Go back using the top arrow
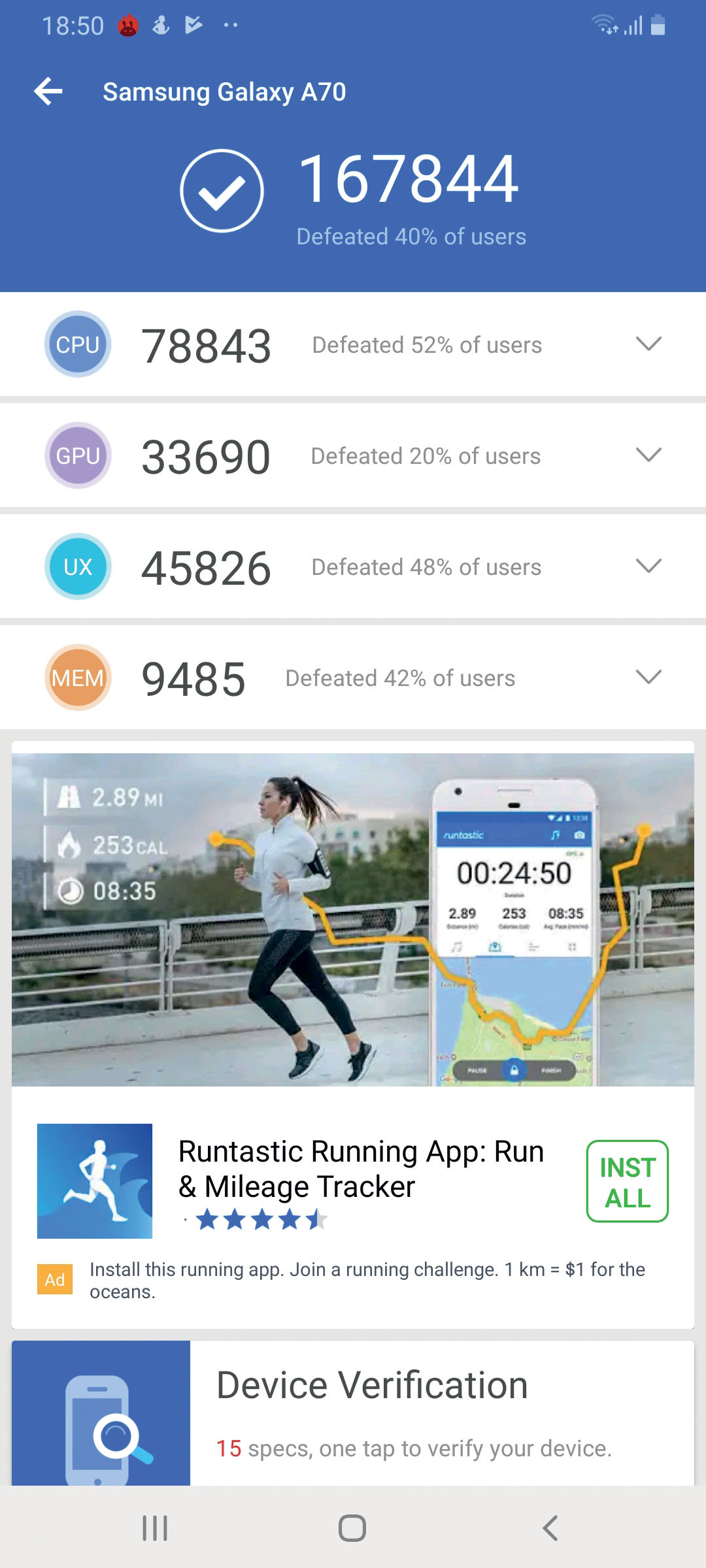Screen dimensions: 706x1568 pos(48,91)
